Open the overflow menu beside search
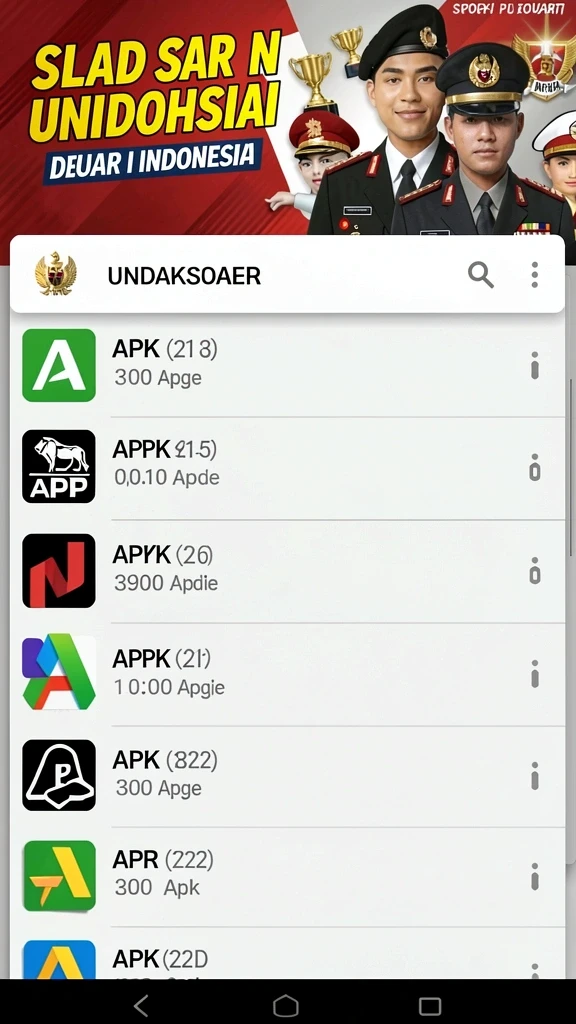 [x=535, y=275]
